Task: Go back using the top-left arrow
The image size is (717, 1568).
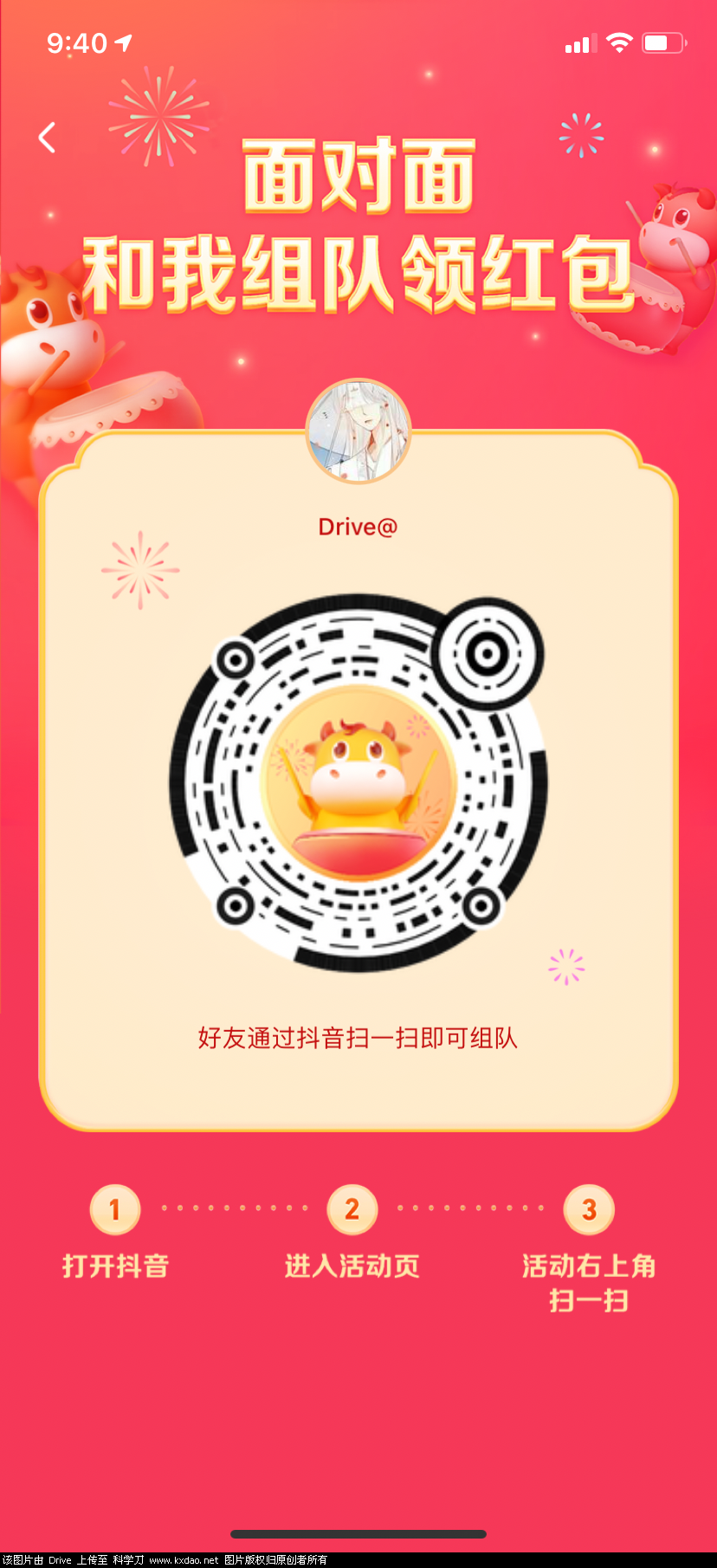Action: click(x=48, y=137)
